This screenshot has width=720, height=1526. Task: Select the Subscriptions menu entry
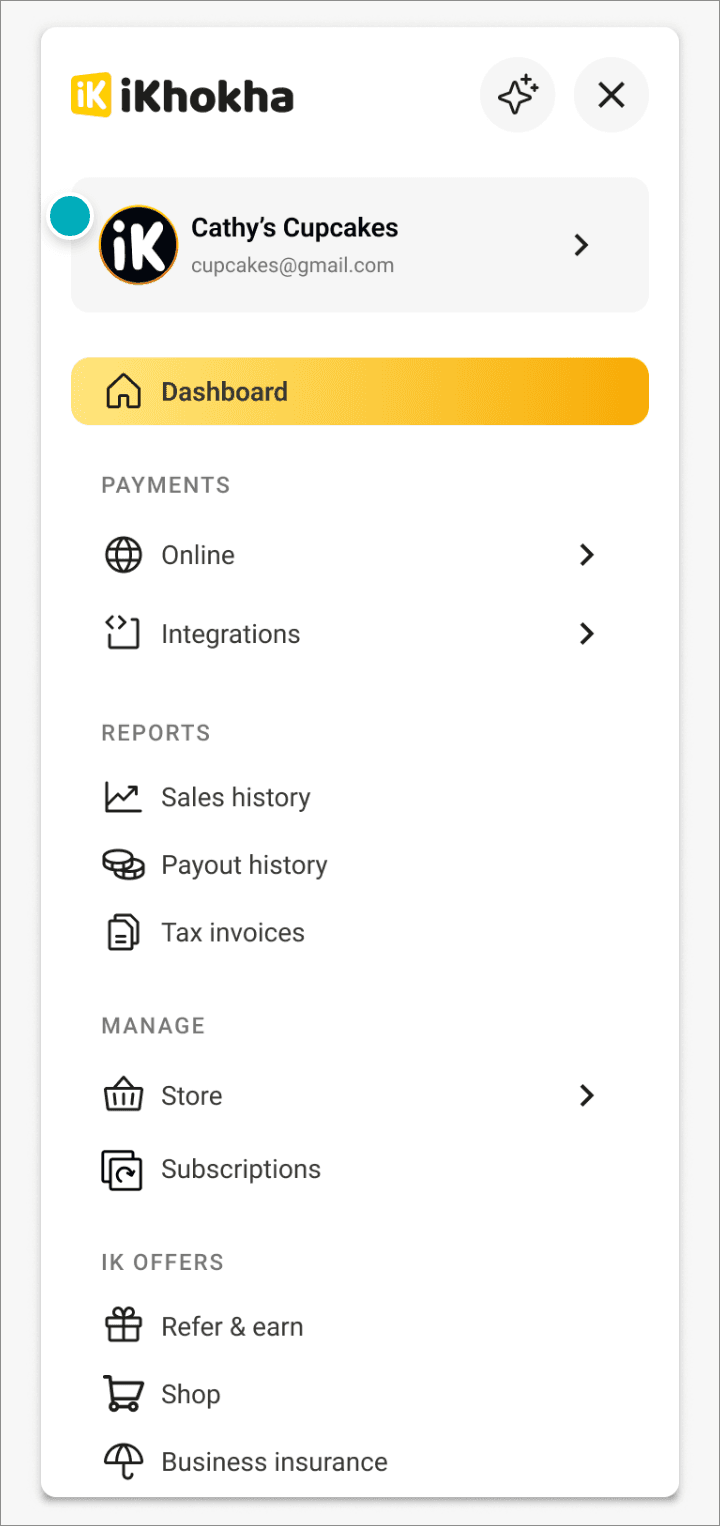pyautogui.click(x=241, y=1169)
